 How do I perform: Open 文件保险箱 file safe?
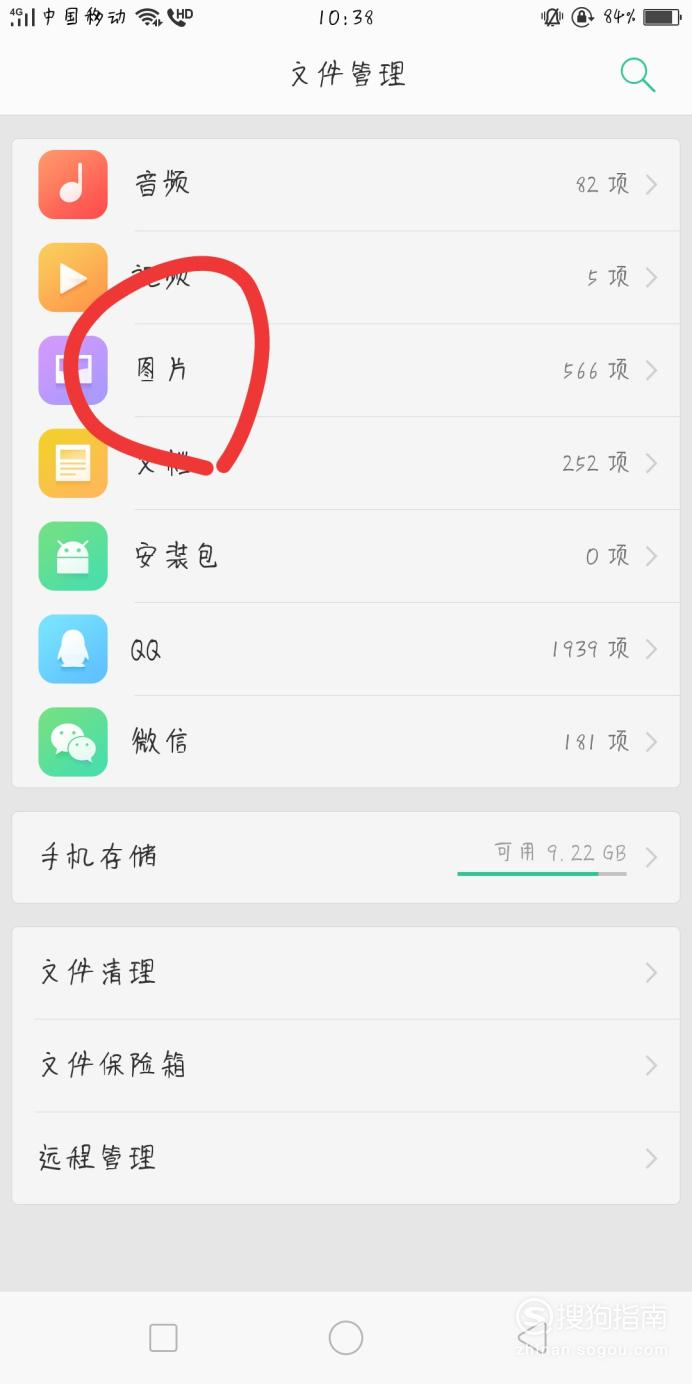pyautogui.click(x=346, y=1066)
